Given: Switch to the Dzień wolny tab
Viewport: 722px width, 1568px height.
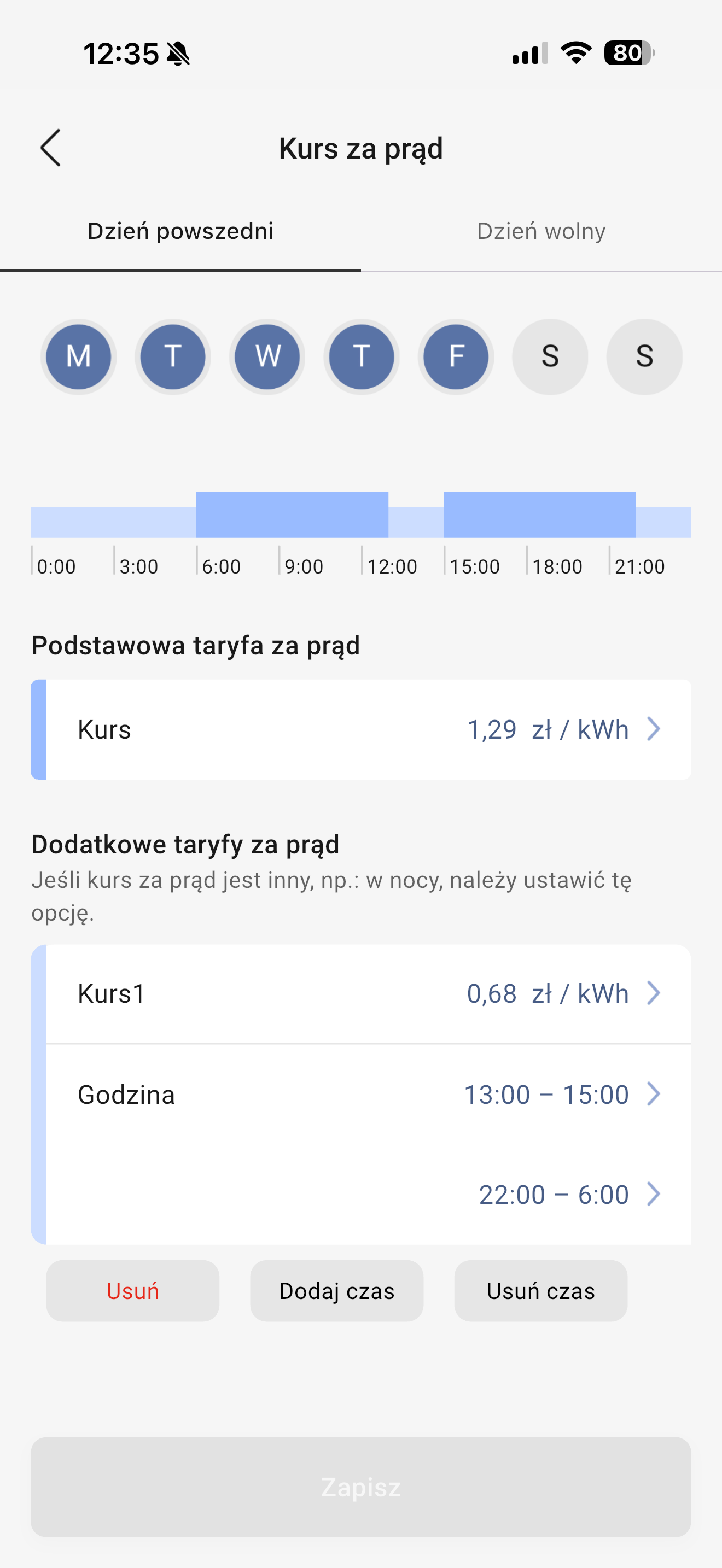Looking at the screenshot, I should [x=540, y=231].
